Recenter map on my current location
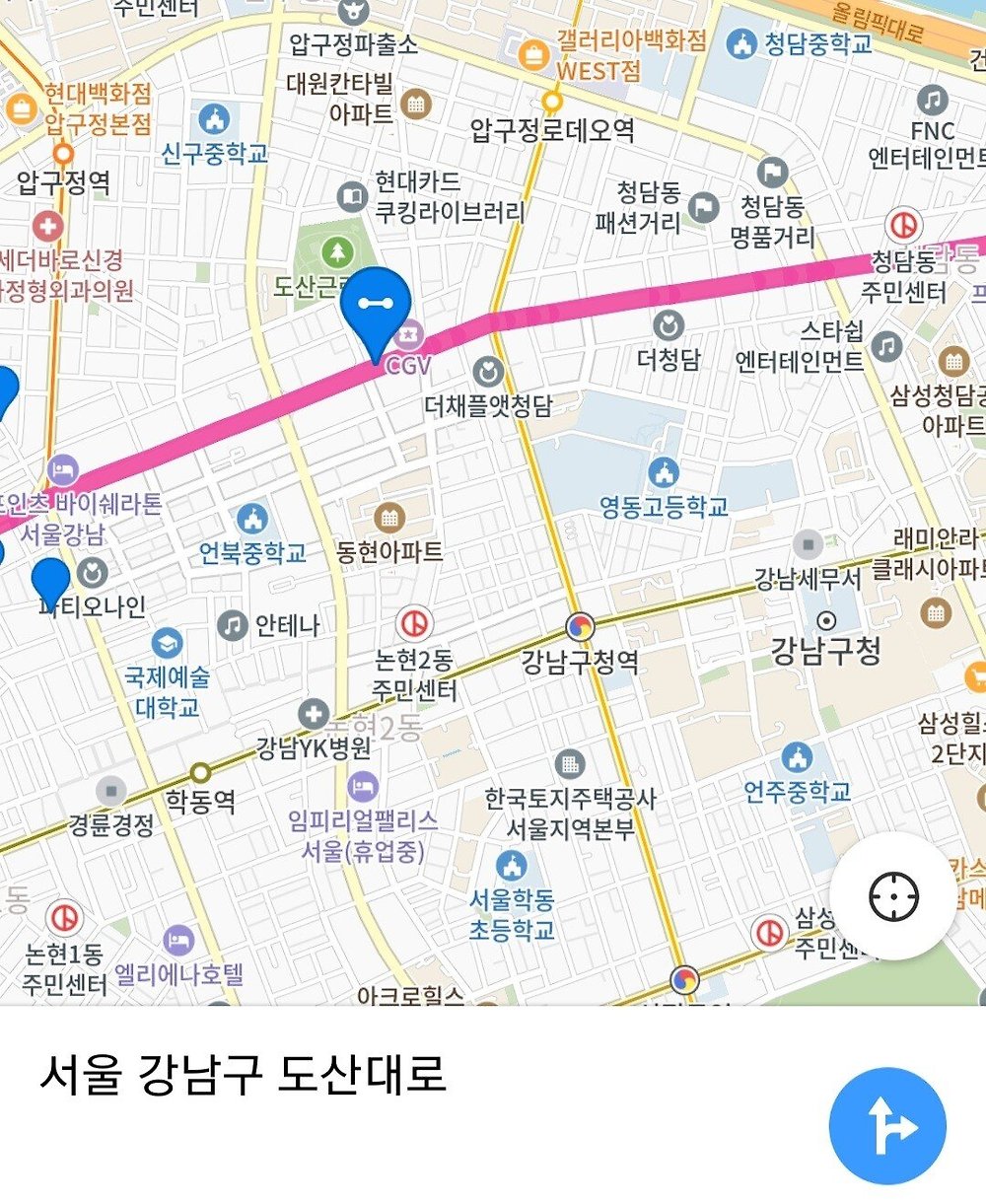 tap(893, 896)
